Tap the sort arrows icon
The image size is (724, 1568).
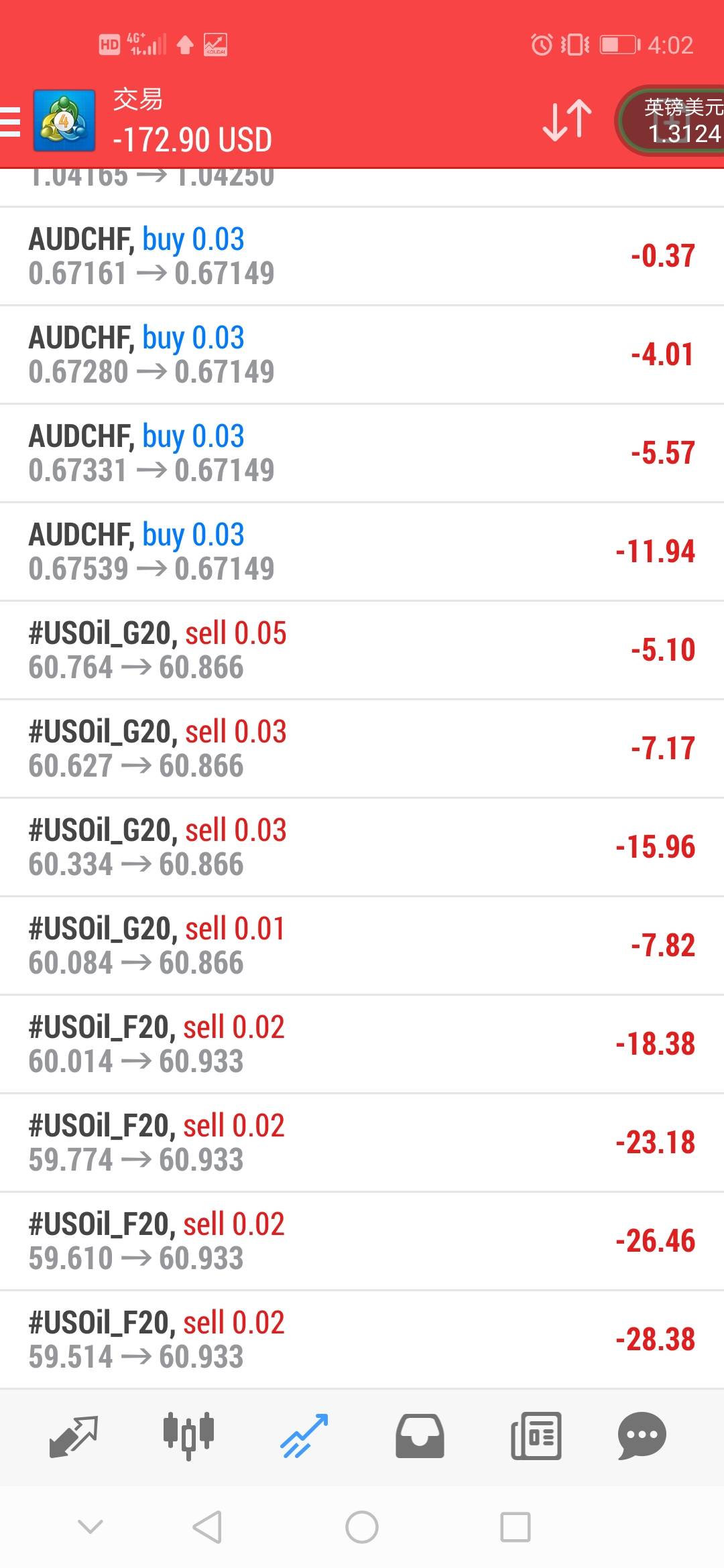tap(567, 121)
